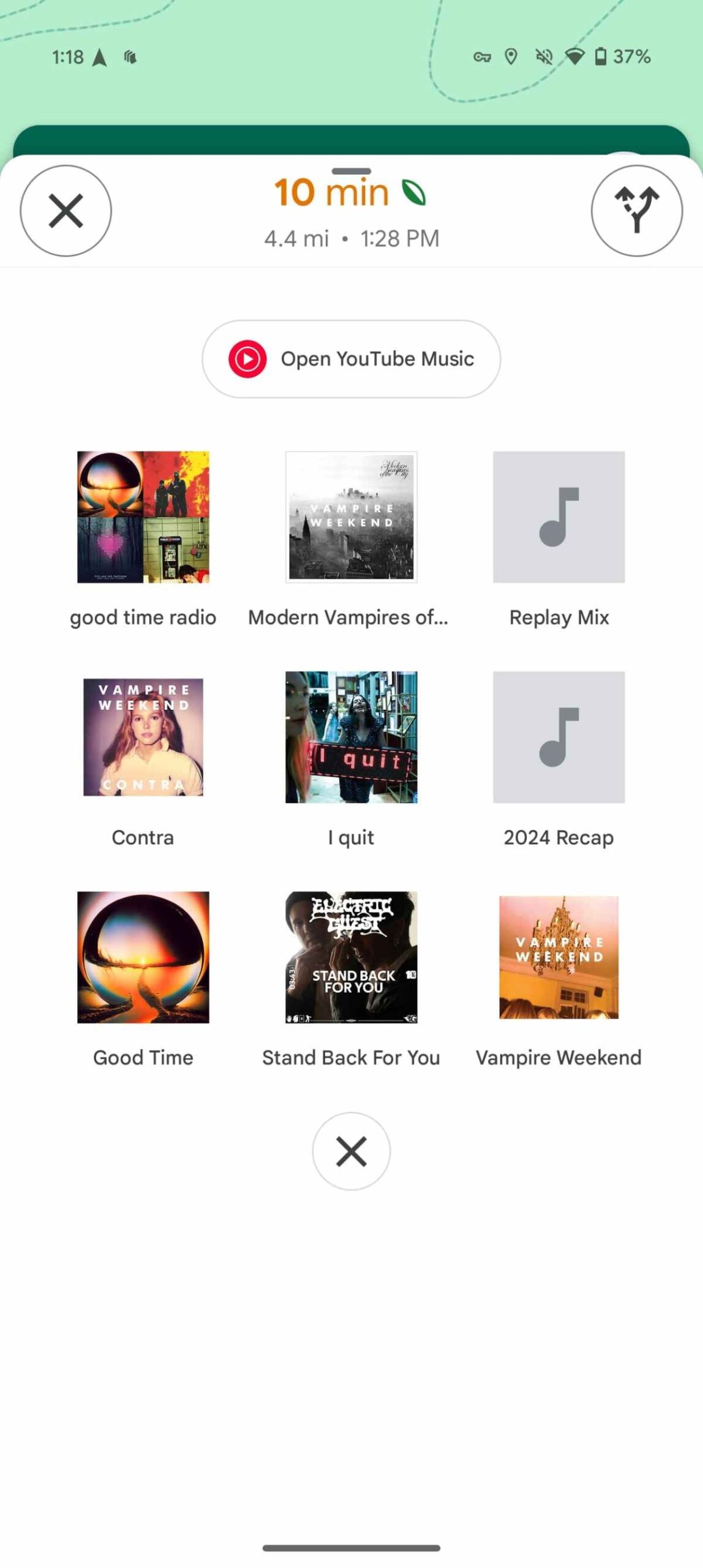
Task: Show alternate routes
Action: tap(636, 211)
